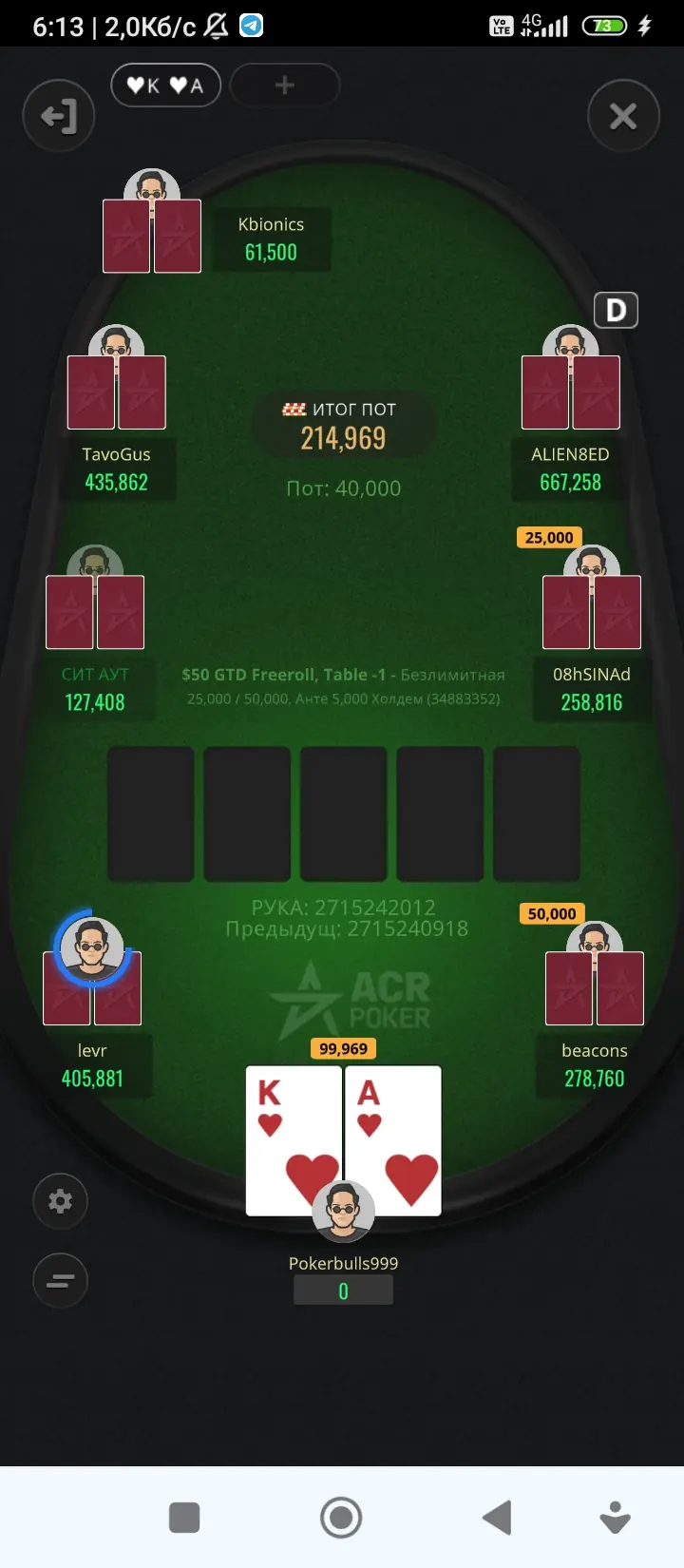Select the K♥ A♥ table tab
Viewport: 684px width, 1568px height.
coord(166,86)
